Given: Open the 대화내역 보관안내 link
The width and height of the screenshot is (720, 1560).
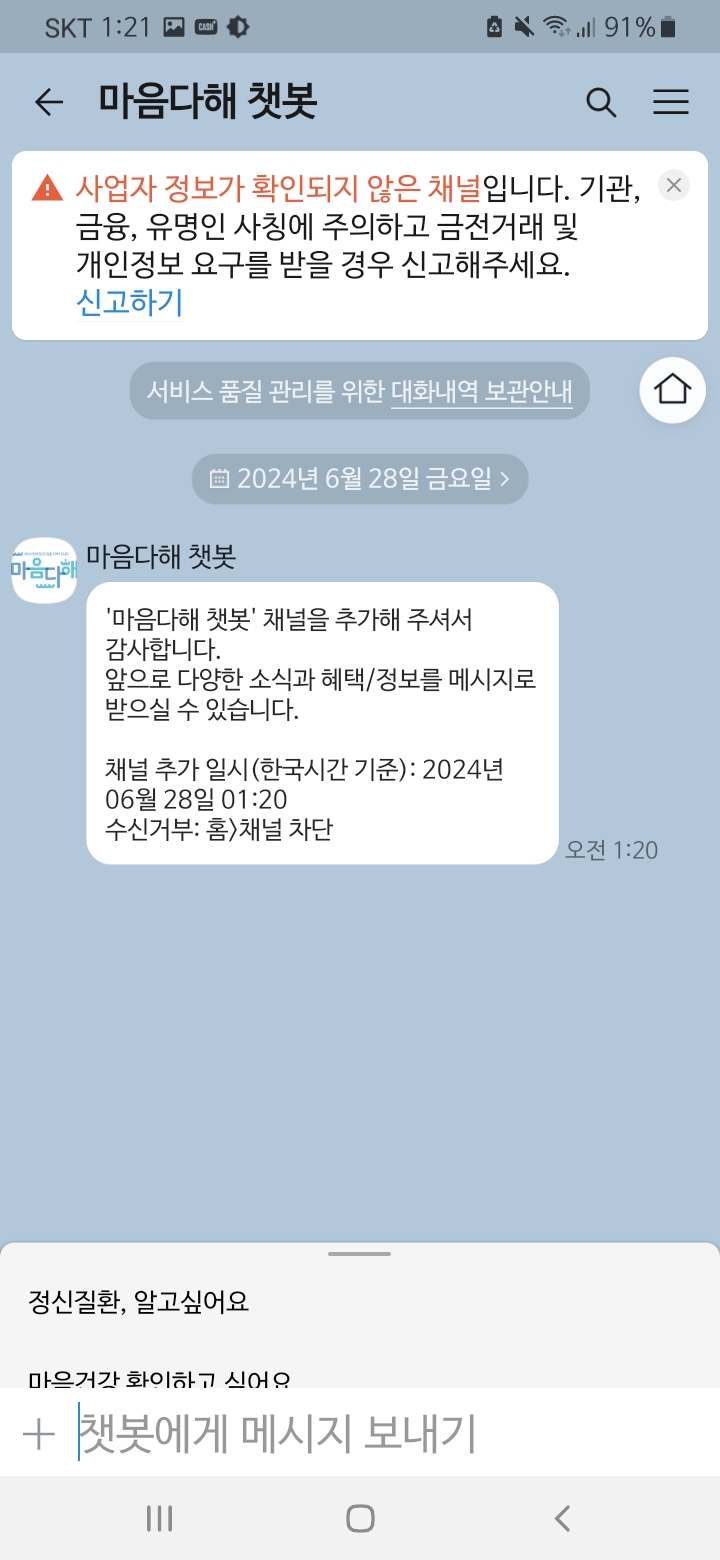Looking at the screenshot, I should click(x=481, y=391).
